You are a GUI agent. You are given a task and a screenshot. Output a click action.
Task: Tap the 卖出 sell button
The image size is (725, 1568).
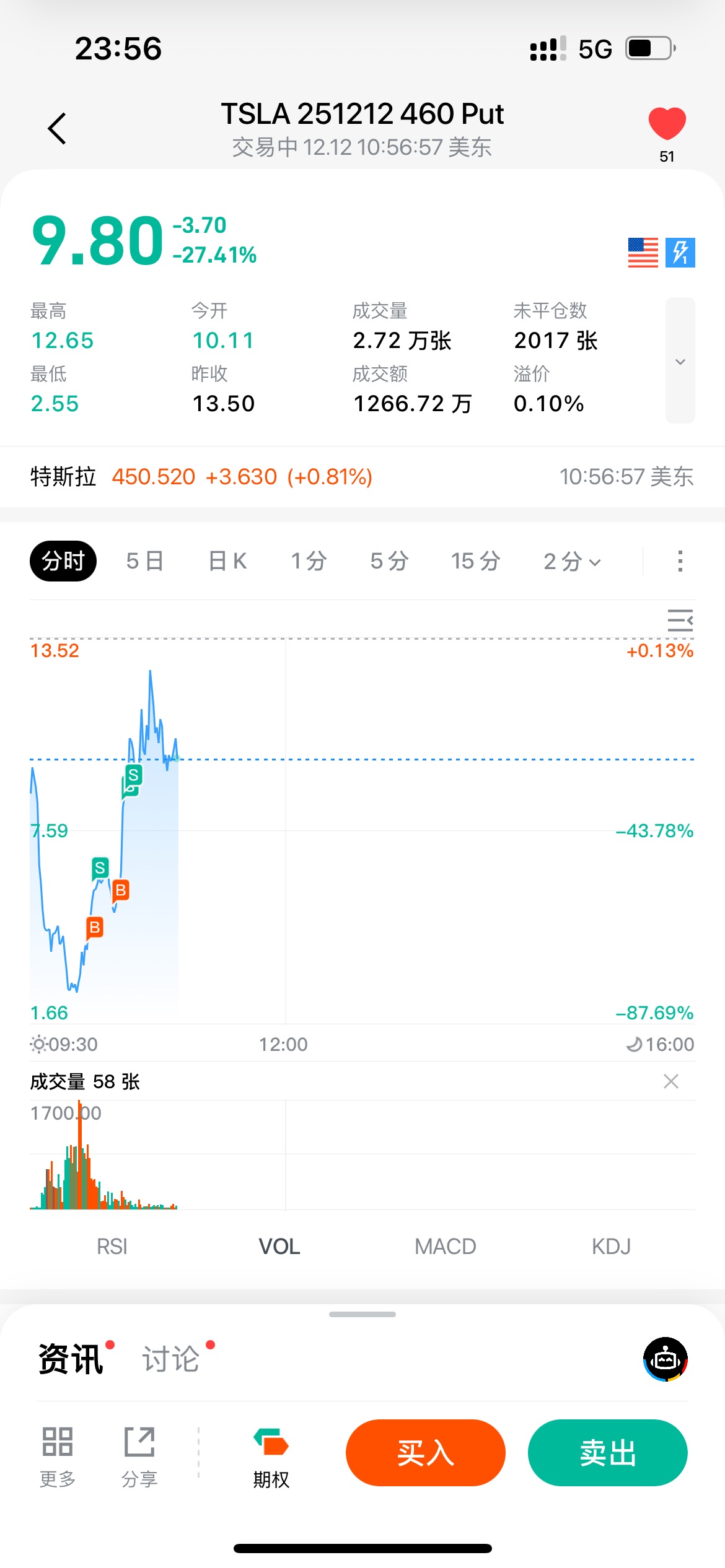pos(607,1453)
